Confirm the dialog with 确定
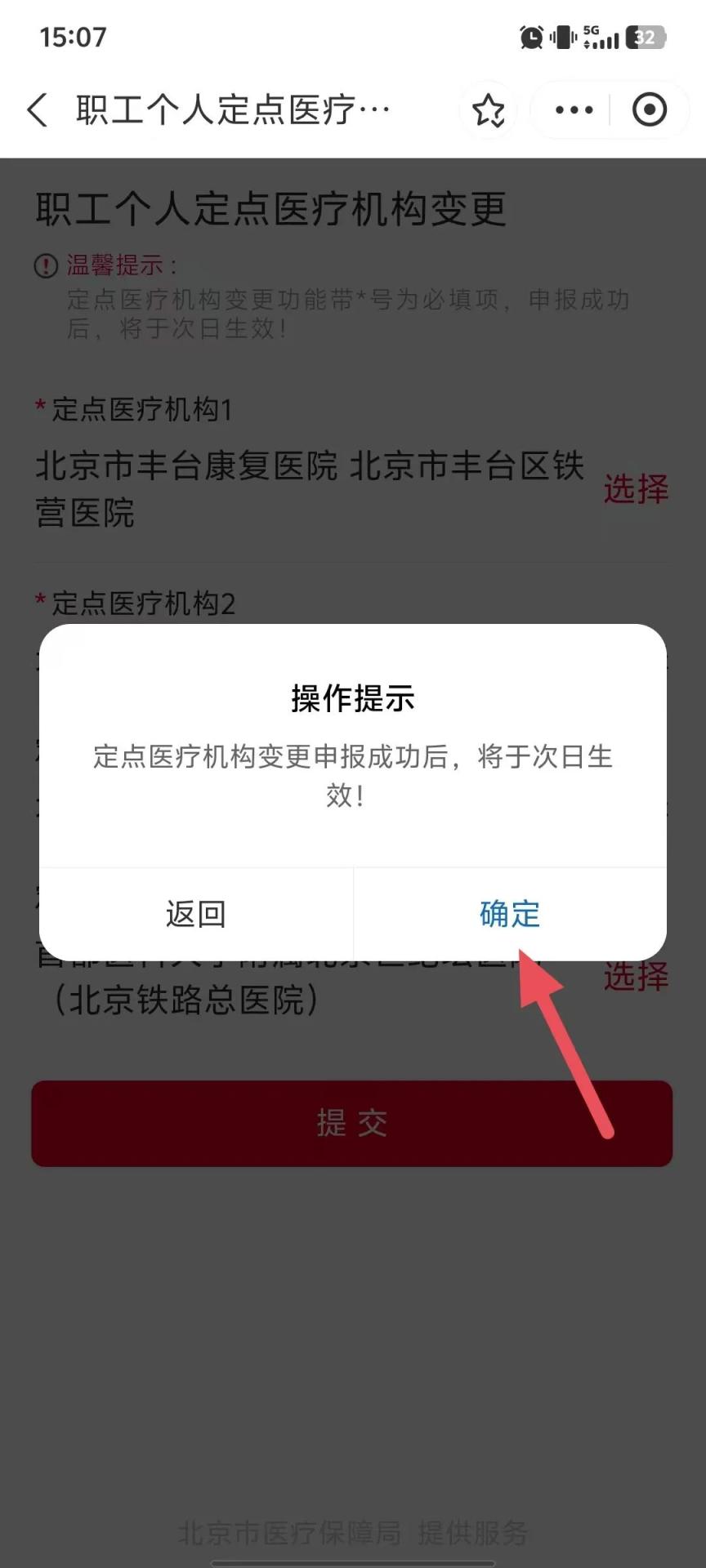Viewport: 706px width, 1568px height. coord(510,914)
